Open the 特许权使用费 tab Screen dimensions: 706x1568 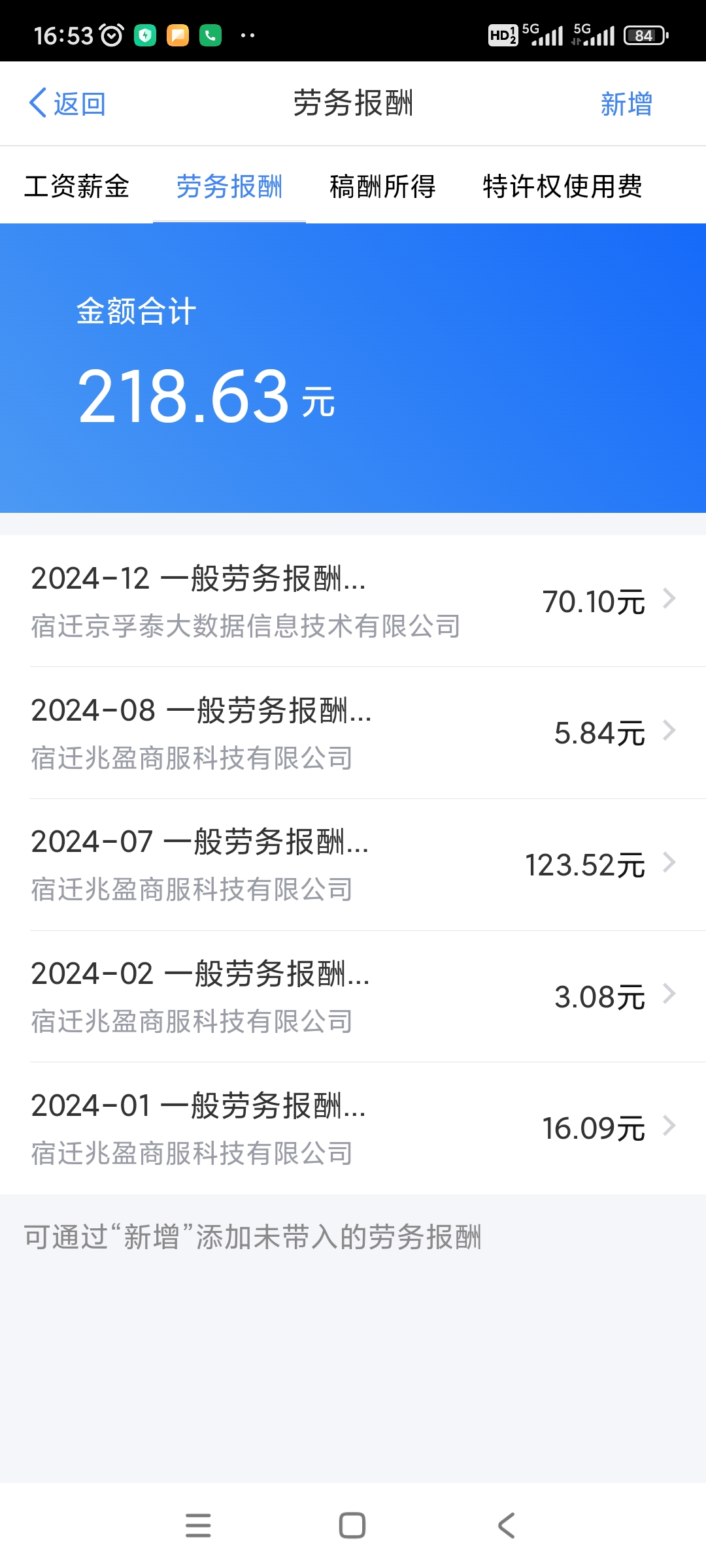(x=562, y=186)
